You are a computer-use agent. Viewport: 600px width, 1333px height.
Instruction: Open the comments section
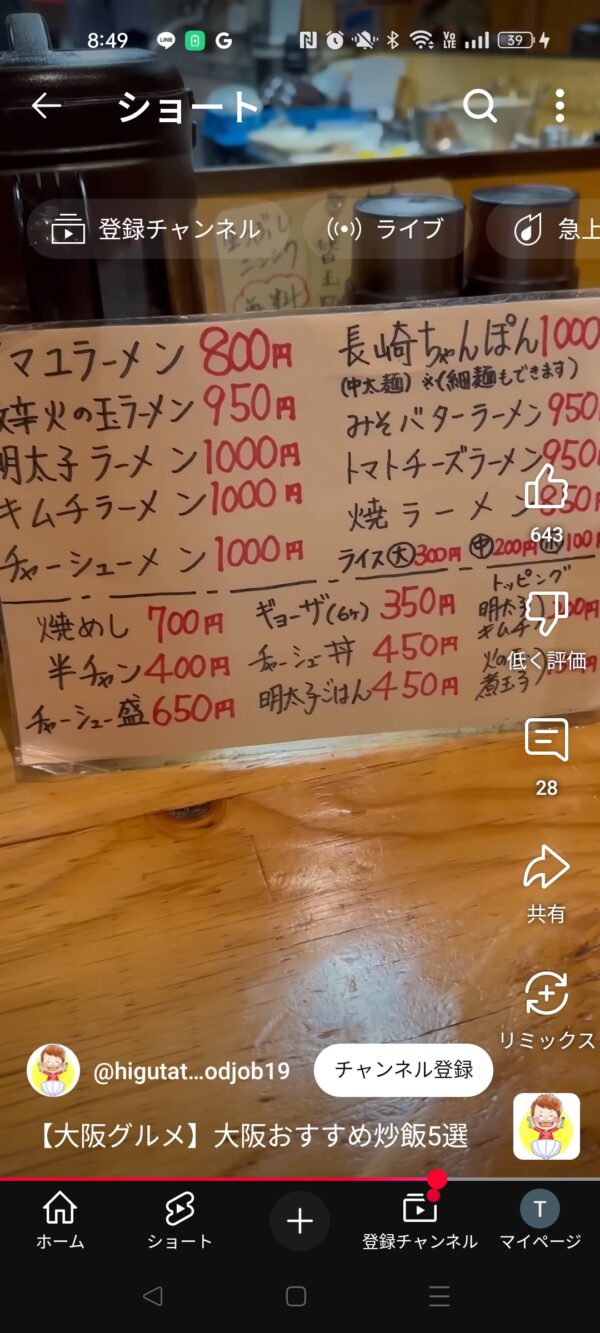546,742
